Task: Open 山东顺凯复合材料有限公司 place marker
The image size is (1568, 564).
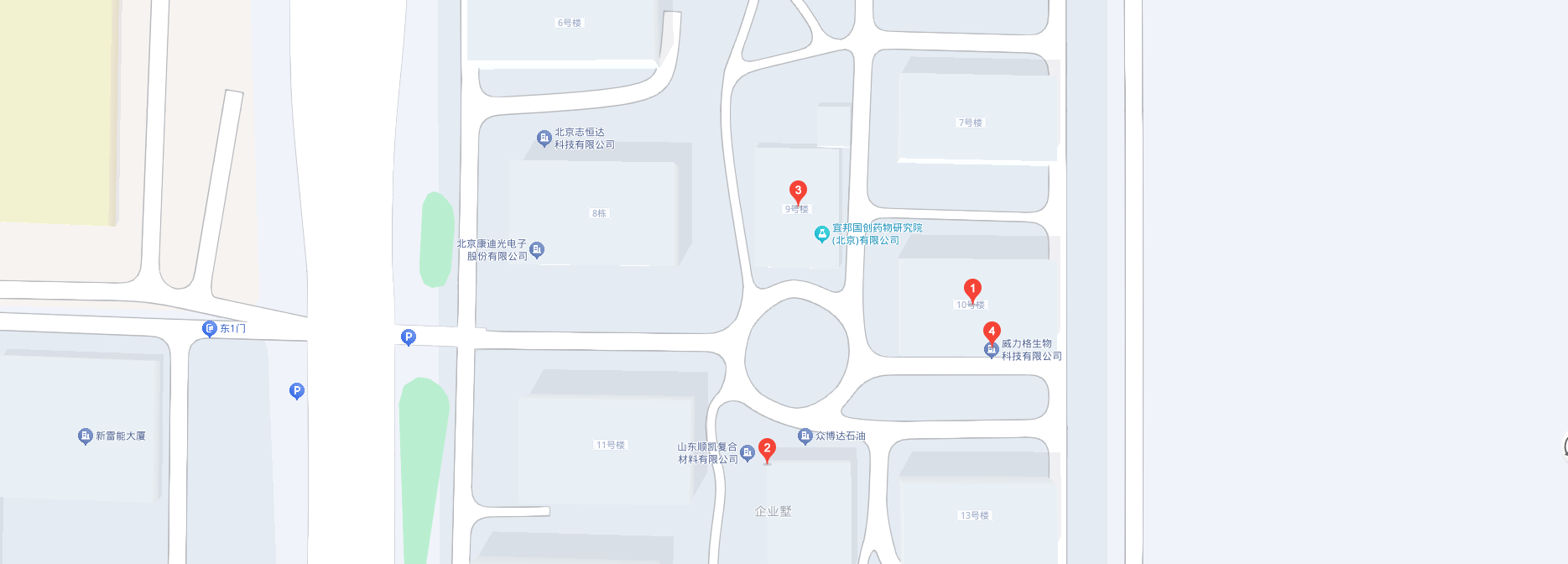Action: coord(748,453)
